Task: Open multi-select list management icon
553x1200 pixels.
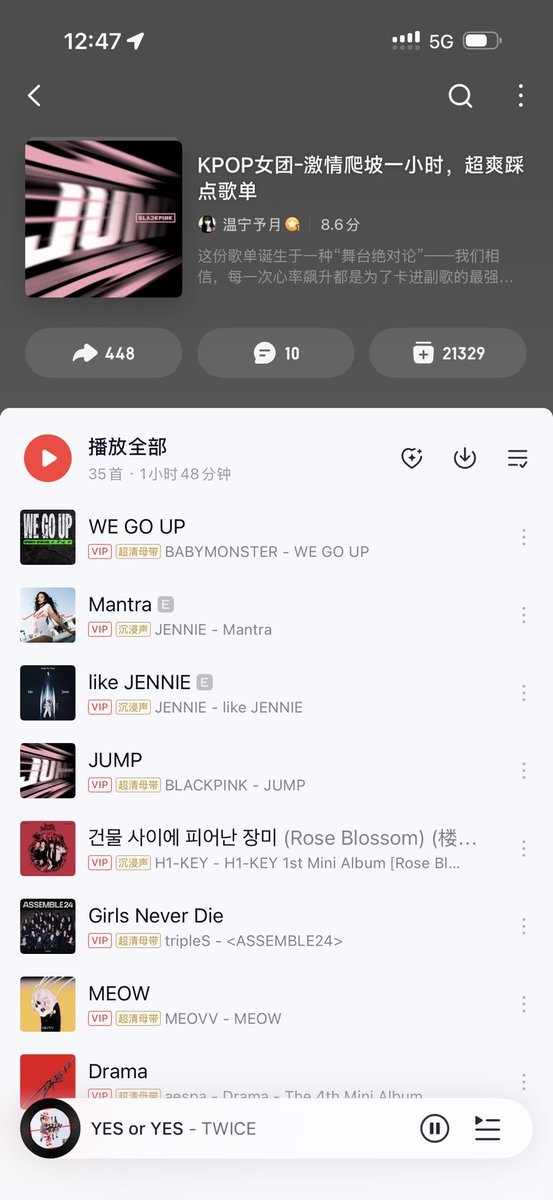Action: coord(517,458)
